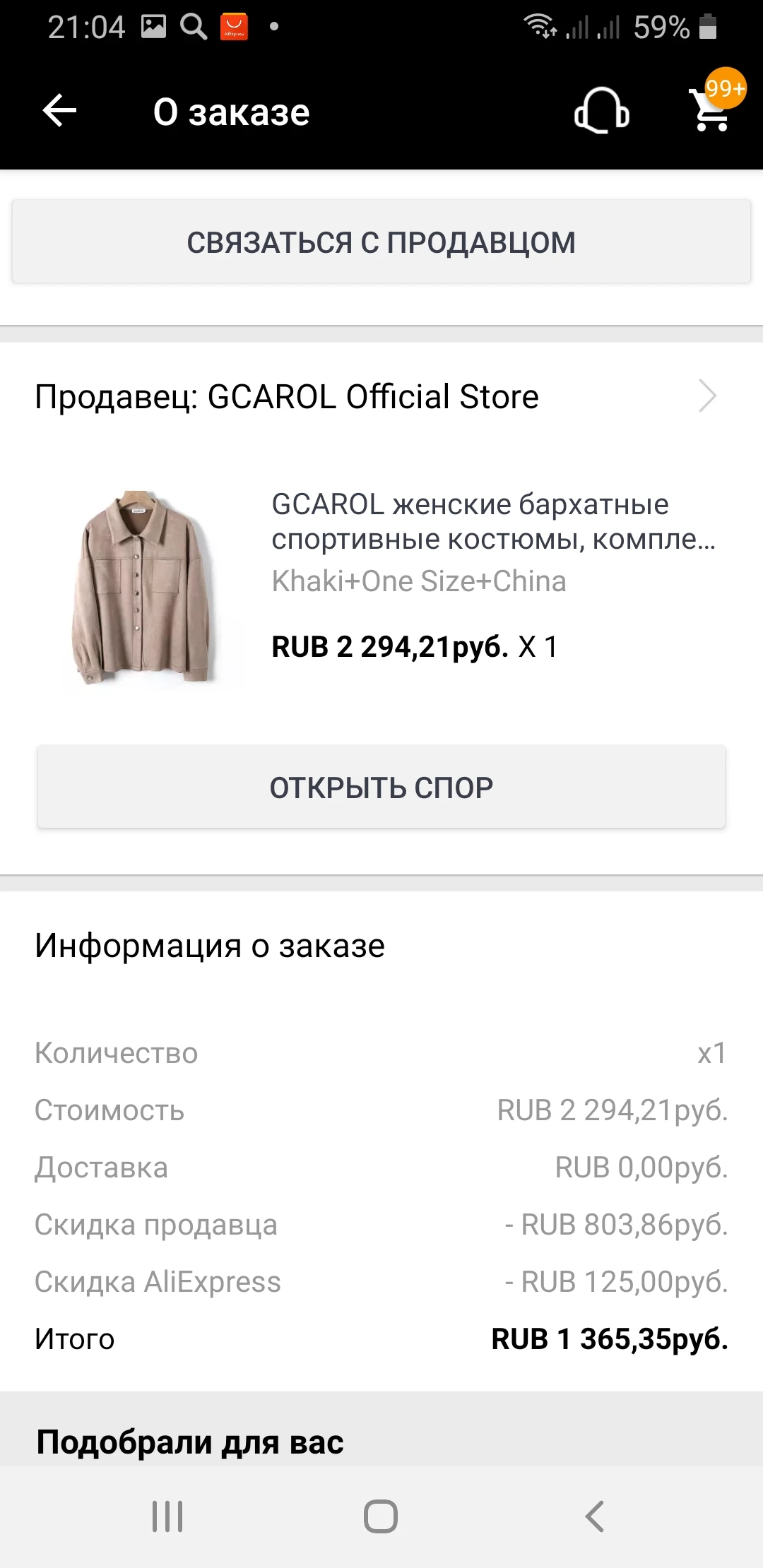This screenshot has height=1568, width=763.
Task: Go back using the top arrow
Action: 59,111
